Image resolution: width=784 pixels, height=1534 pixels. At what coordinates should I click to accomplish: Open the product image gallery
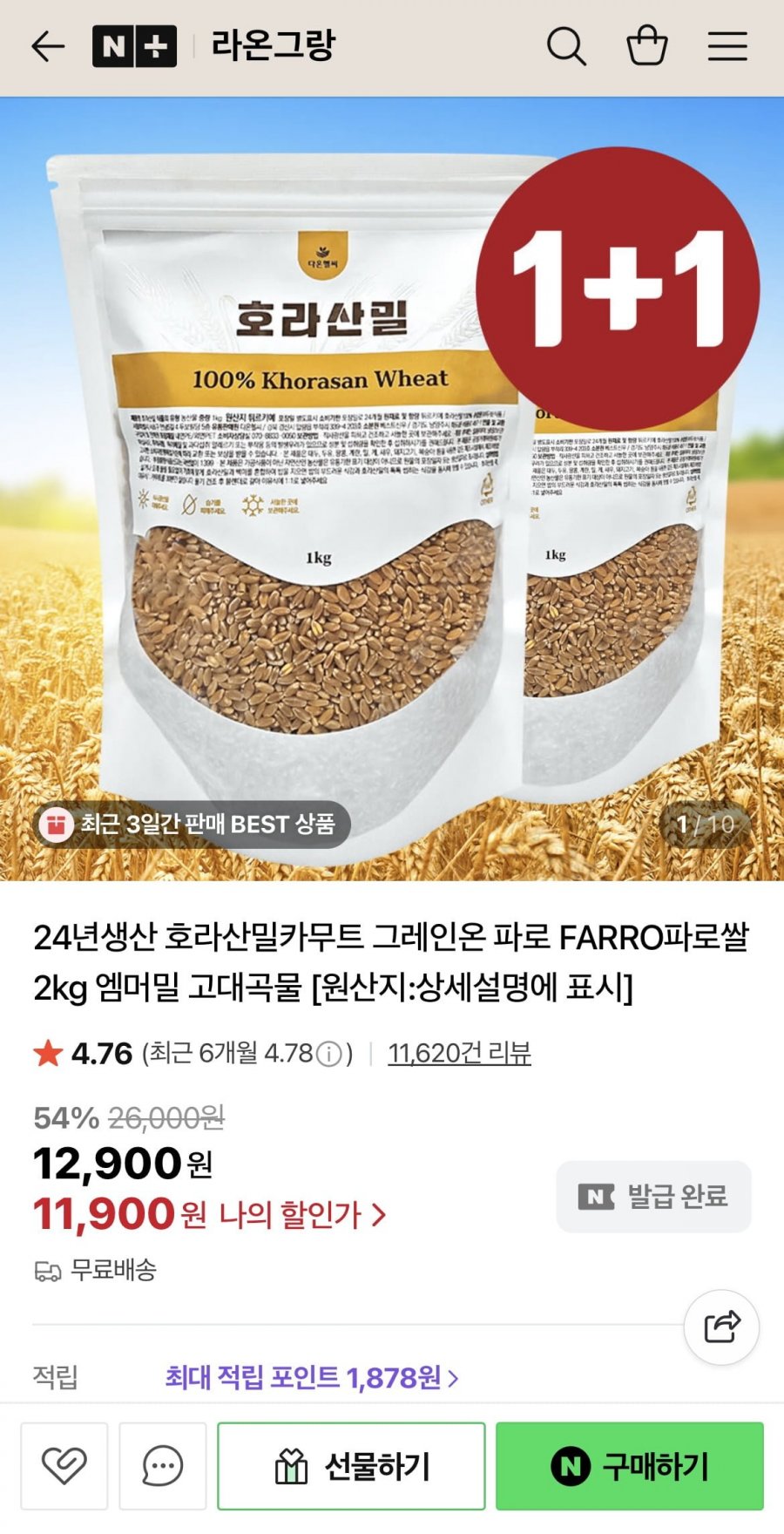click(392, 488)
